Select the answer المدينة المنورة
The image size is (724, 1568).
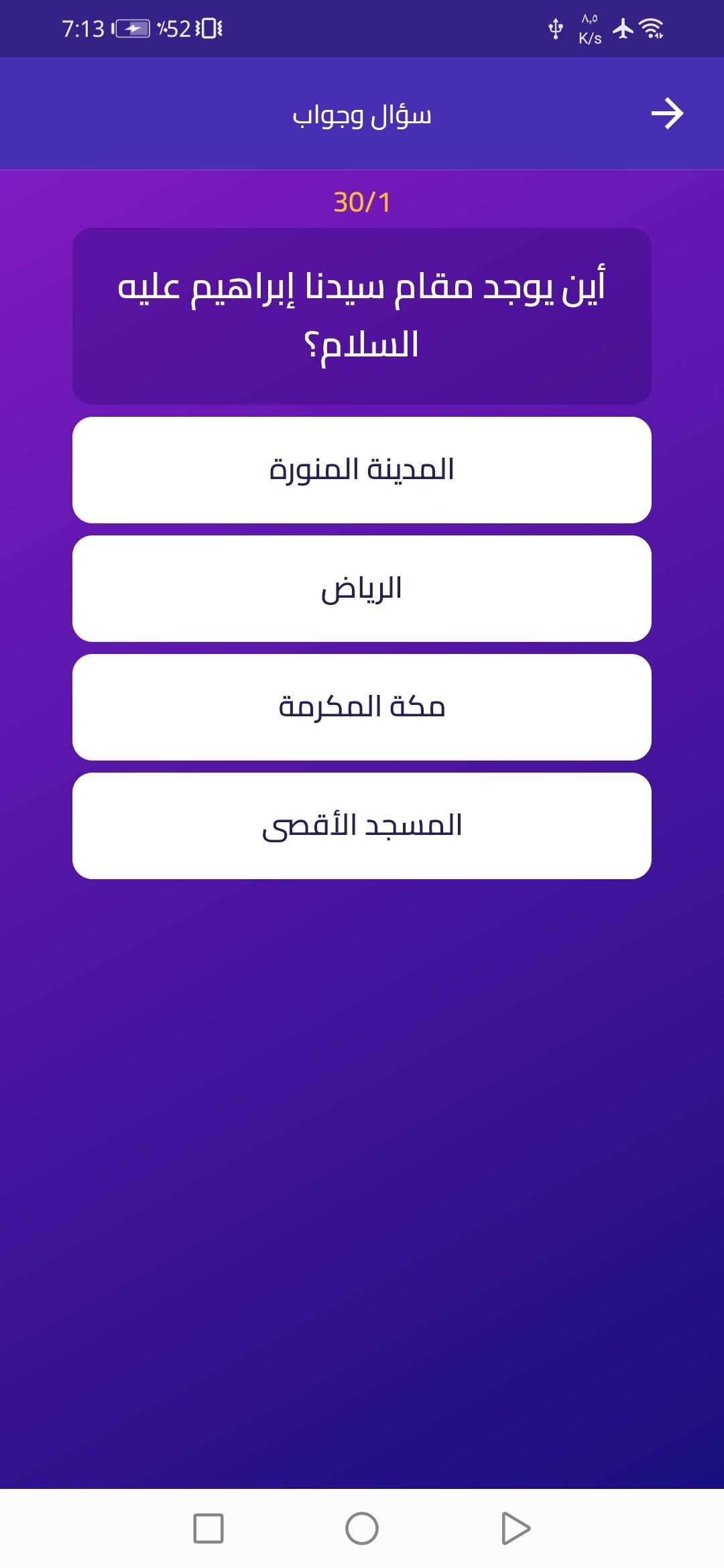362,470
